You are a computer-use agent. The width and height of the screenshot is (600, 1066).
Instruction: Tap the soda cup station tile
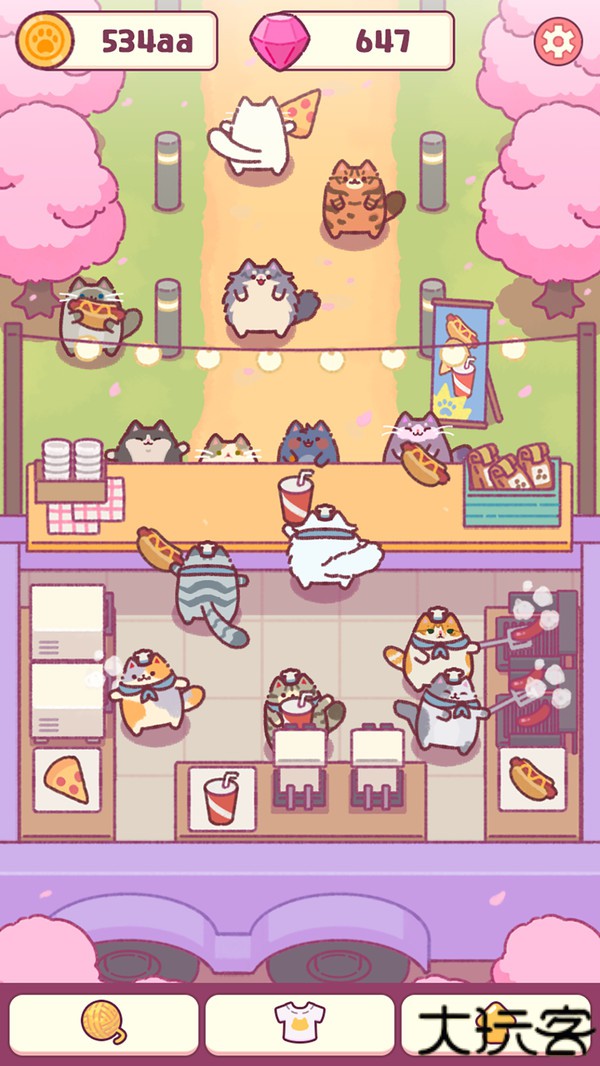(x=222, y=800)
